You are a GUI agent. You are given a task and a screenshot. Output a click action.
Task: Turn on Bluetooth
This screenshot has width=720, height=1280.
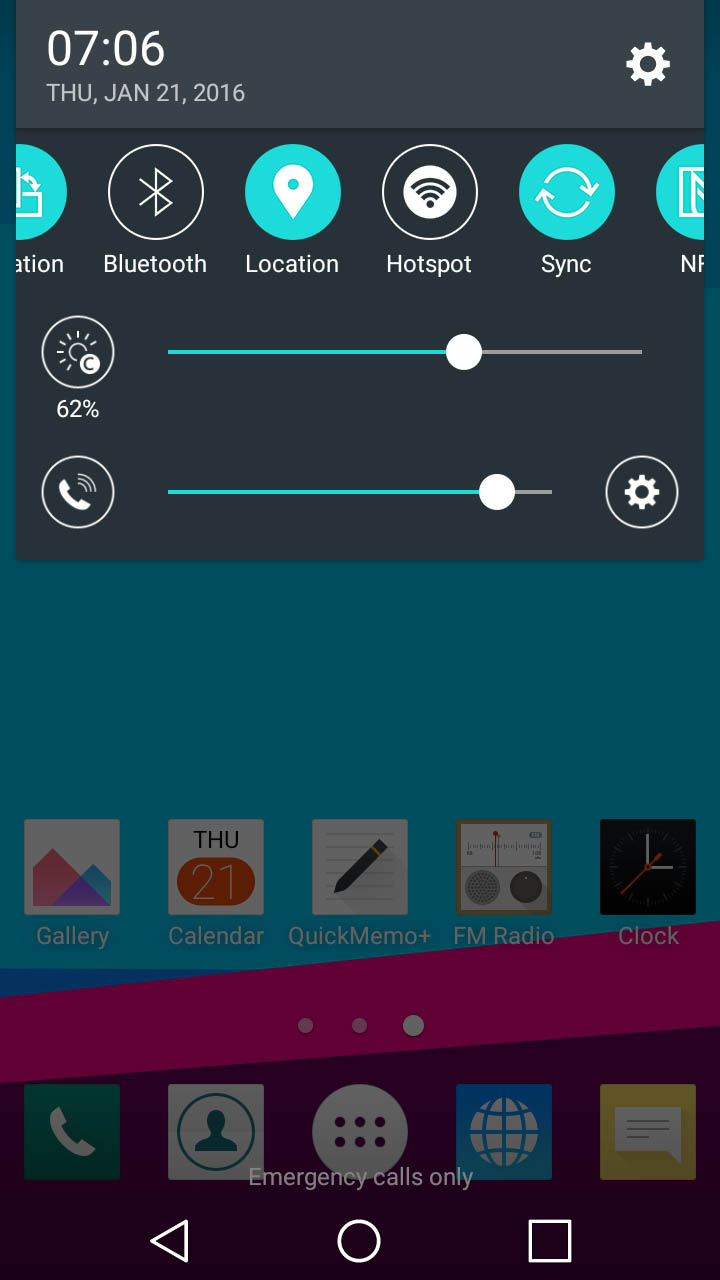pyautogui.click(x=155, y=192)
